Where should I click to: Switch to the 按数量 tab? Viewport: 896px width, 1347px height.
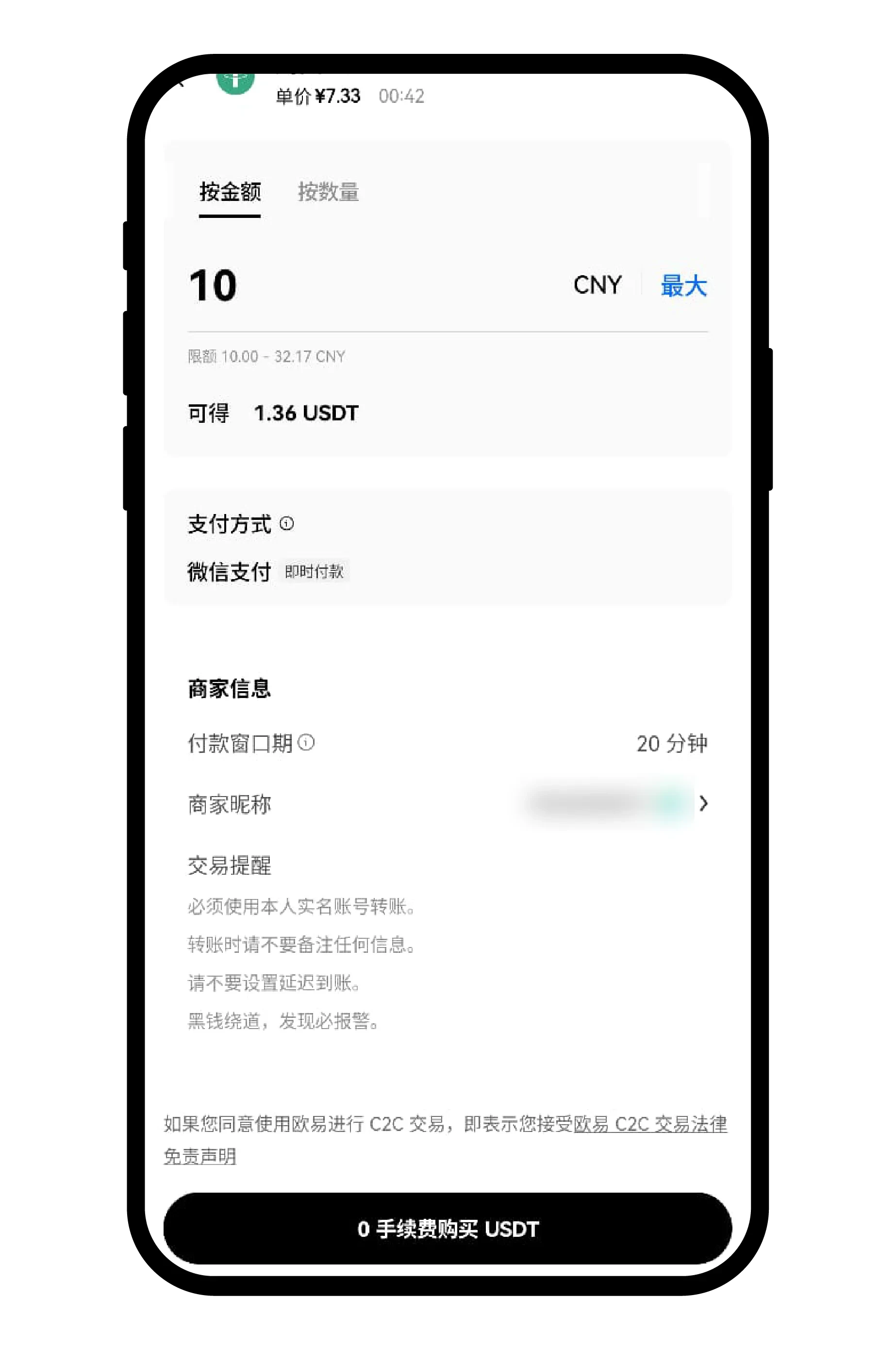(x=328, y=192)
